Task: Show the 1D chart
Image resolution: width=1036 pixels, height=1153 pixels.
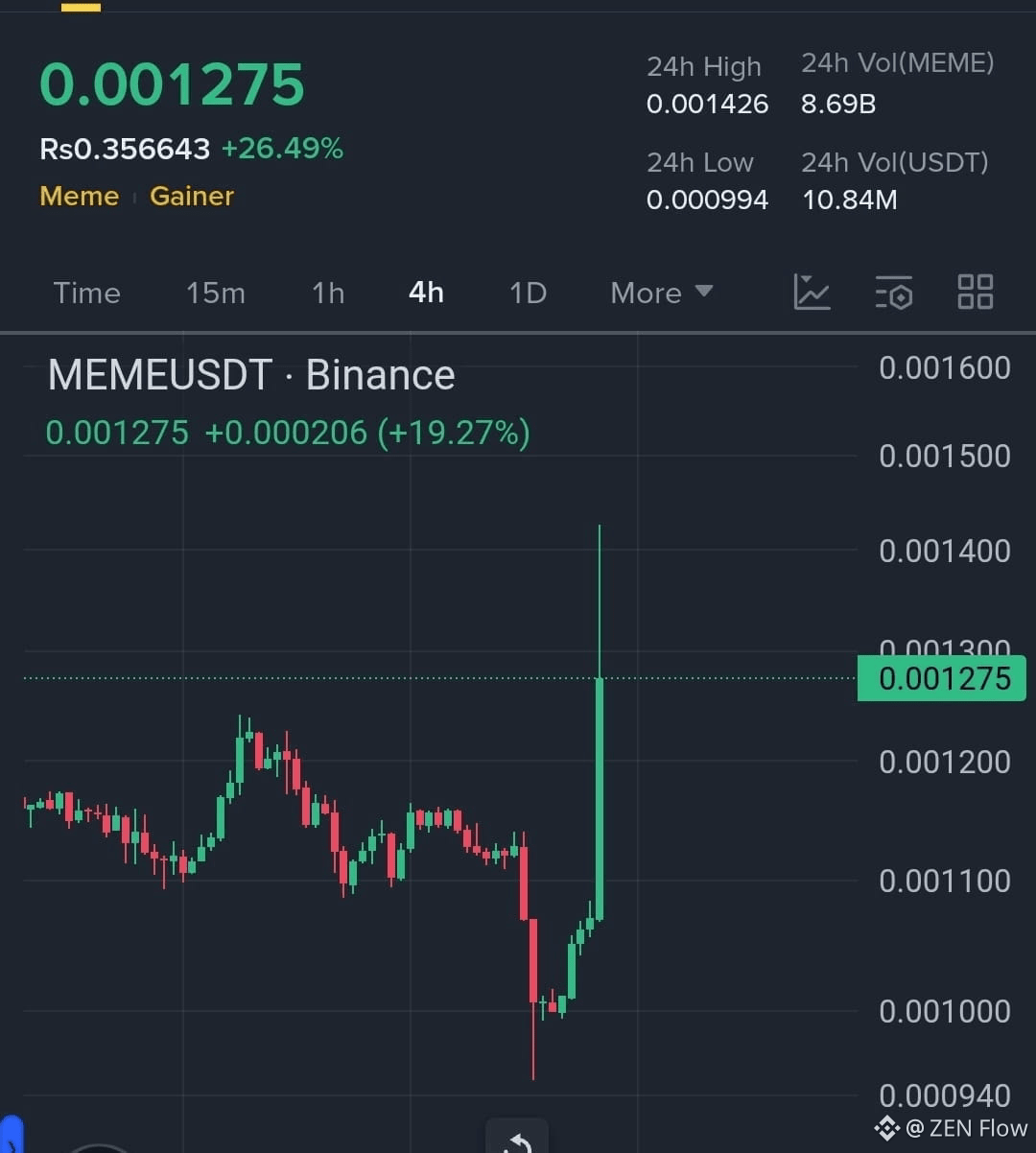Action: (528, 293)
